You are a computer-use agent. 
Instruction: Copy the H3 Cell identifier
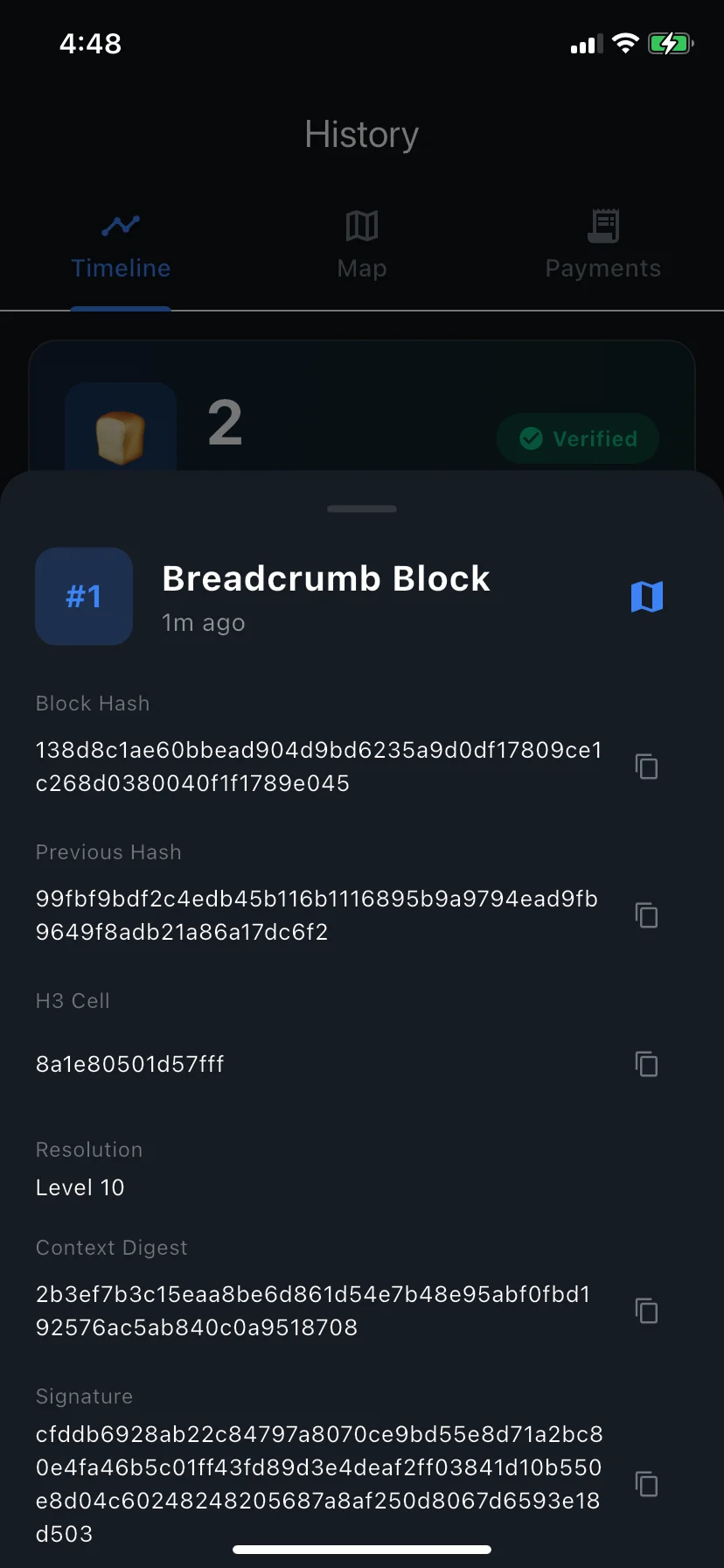[x=646, y=1064]
